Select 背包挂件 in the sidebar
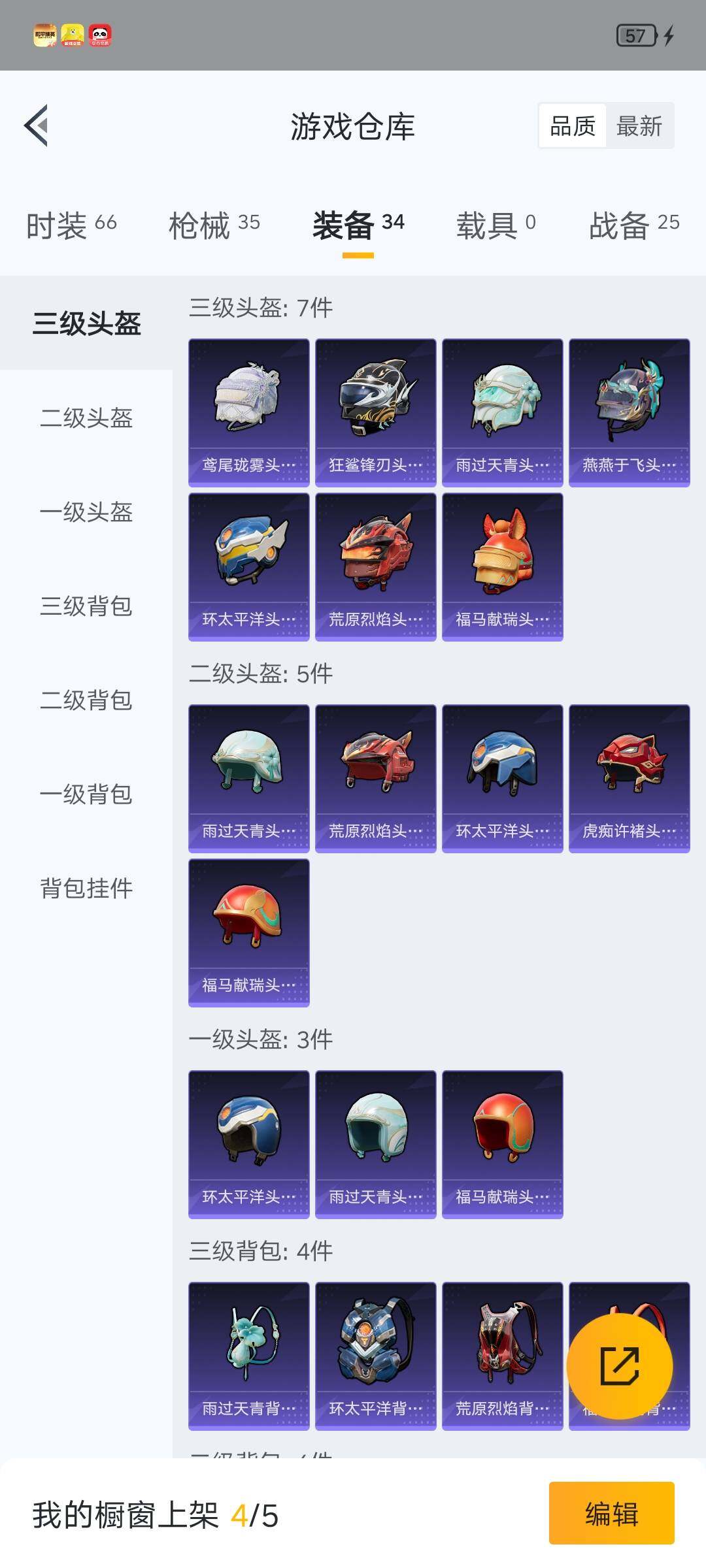The image size is (706, 1568). pos(85,889)
